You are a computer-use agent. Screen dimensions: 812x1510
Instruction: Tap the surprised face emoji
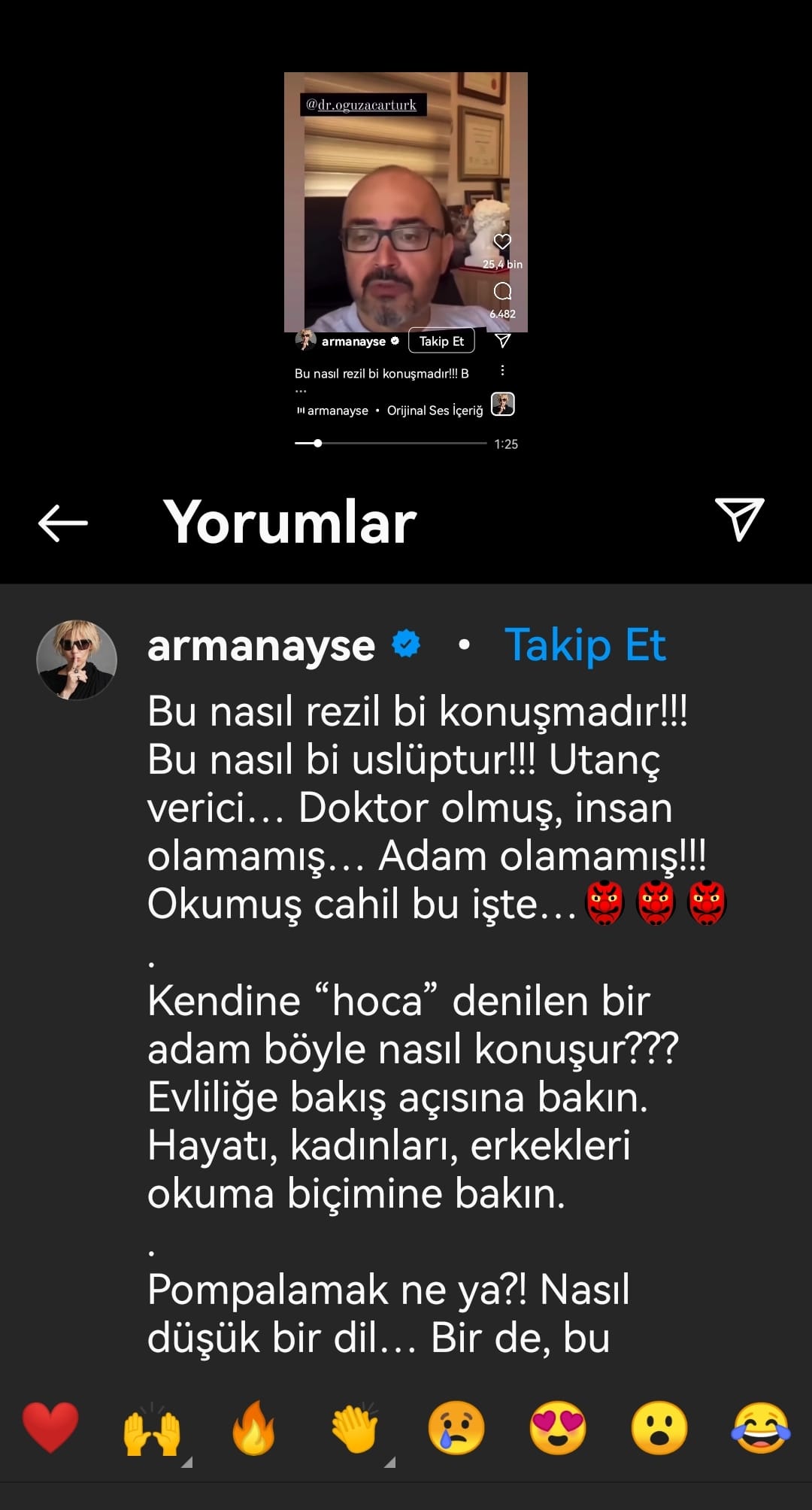659,1427
